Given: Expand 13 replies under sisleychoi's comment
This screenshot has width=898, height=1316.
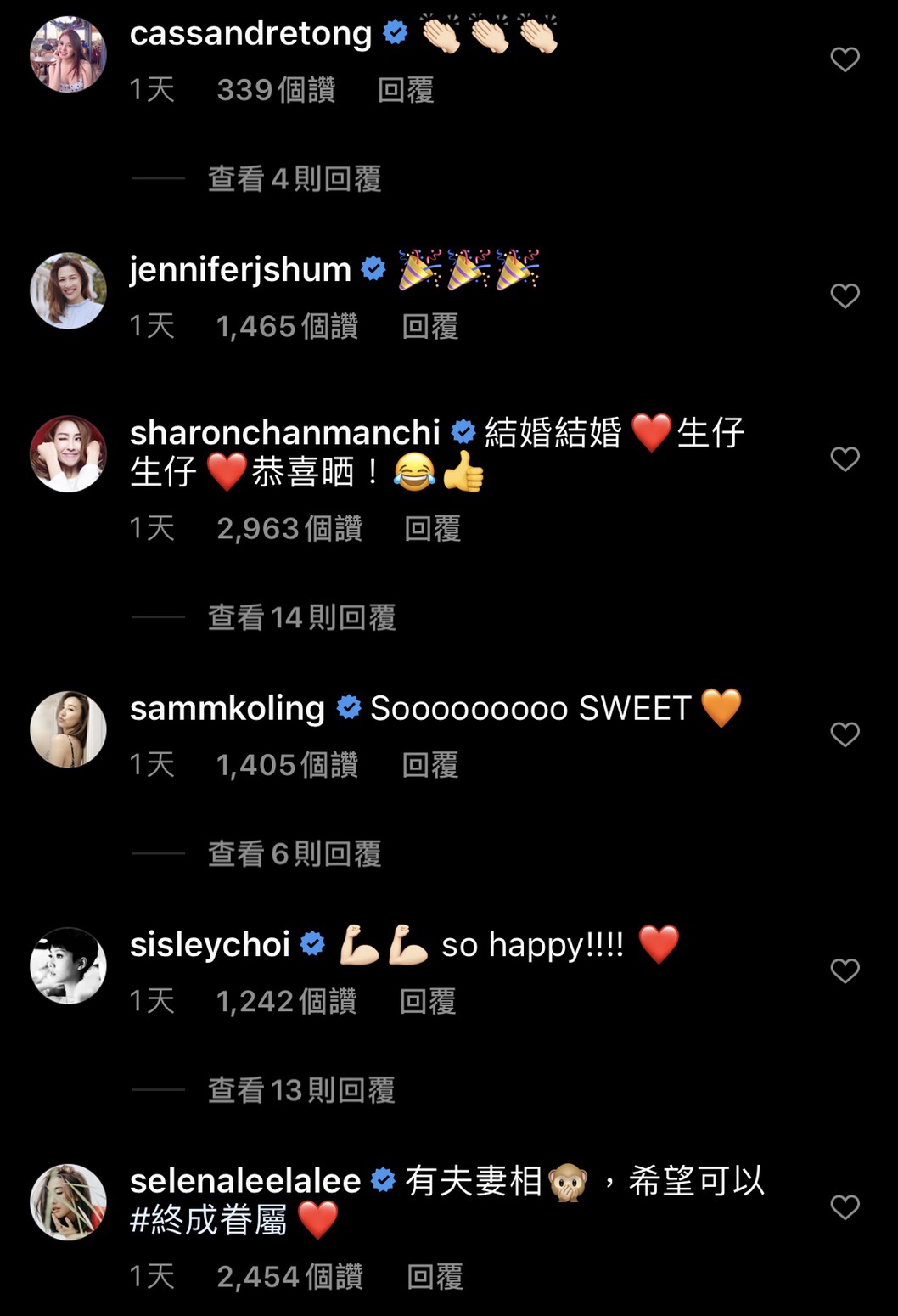Looking at the screenshot, I should [x=301, y=1090].
